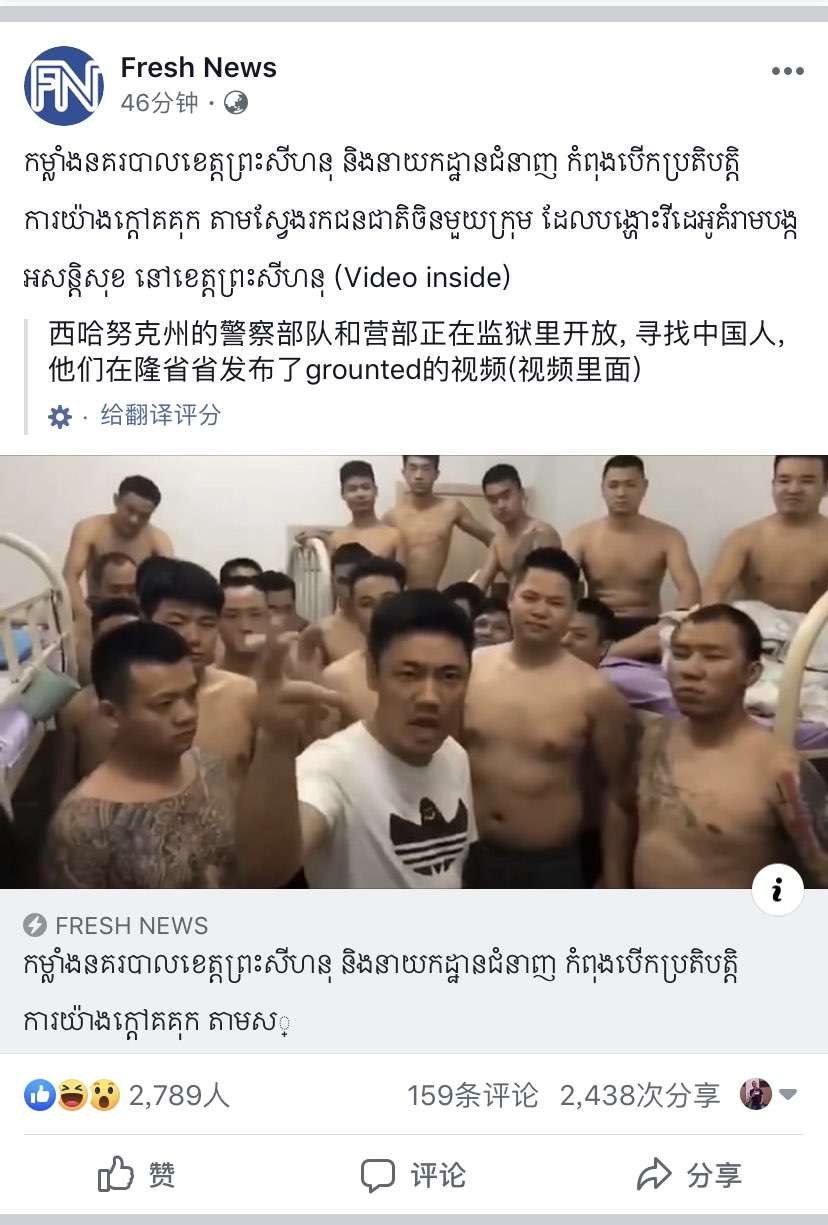Screen dimensions: 828x1225
Task: Tap the Fresh News page name
Action: [198, 68]
